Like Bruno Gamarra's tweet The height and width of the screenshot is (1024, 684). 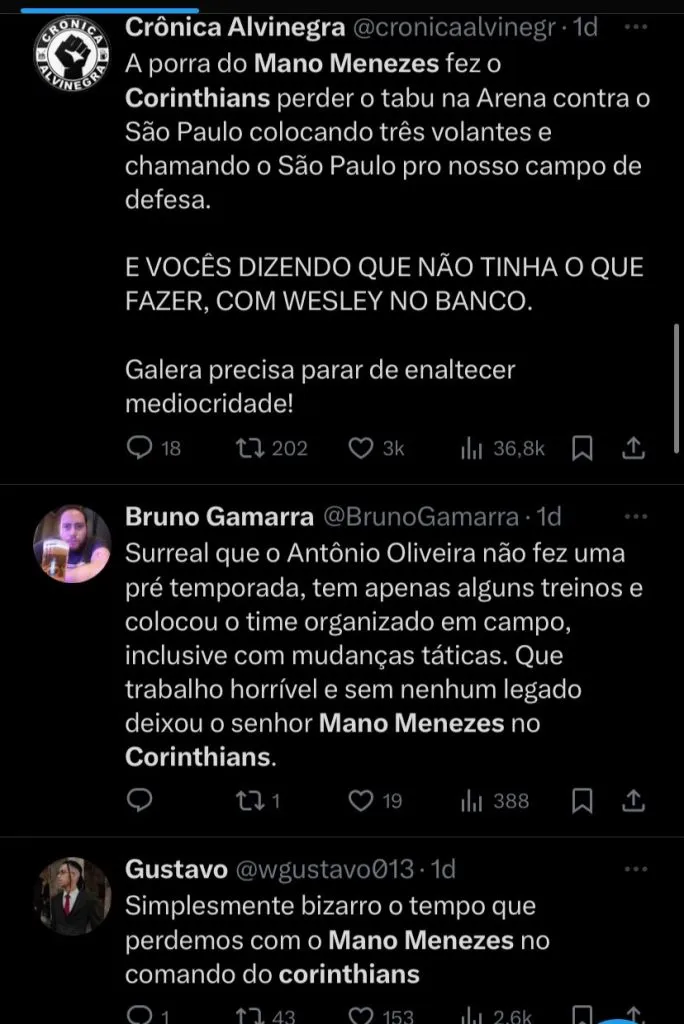click(360, 800)
